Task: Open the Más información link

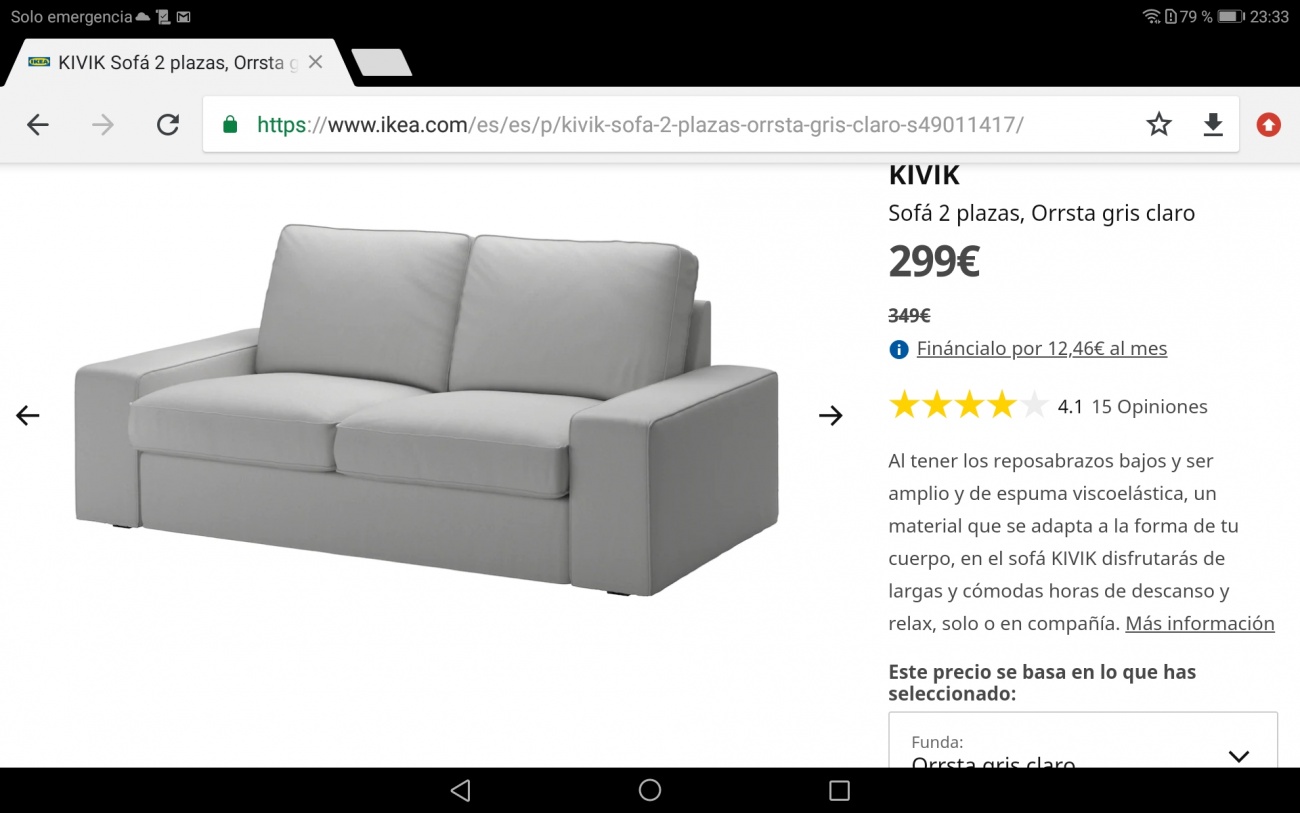Action: click(x=1199, y=624)
